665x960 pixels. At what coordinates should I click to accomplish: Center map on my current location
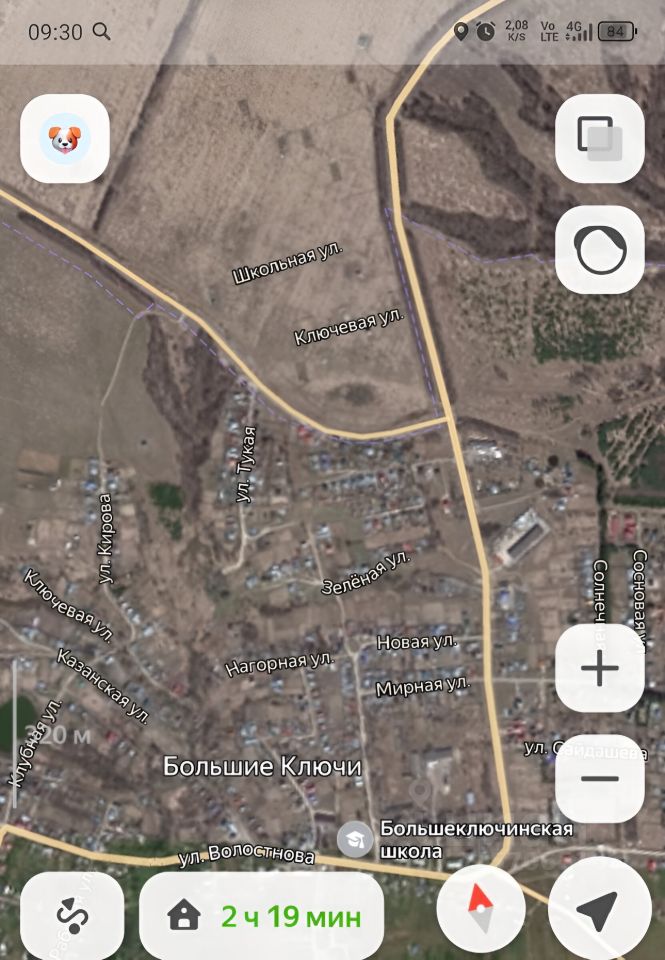click(x=599, y=908)
